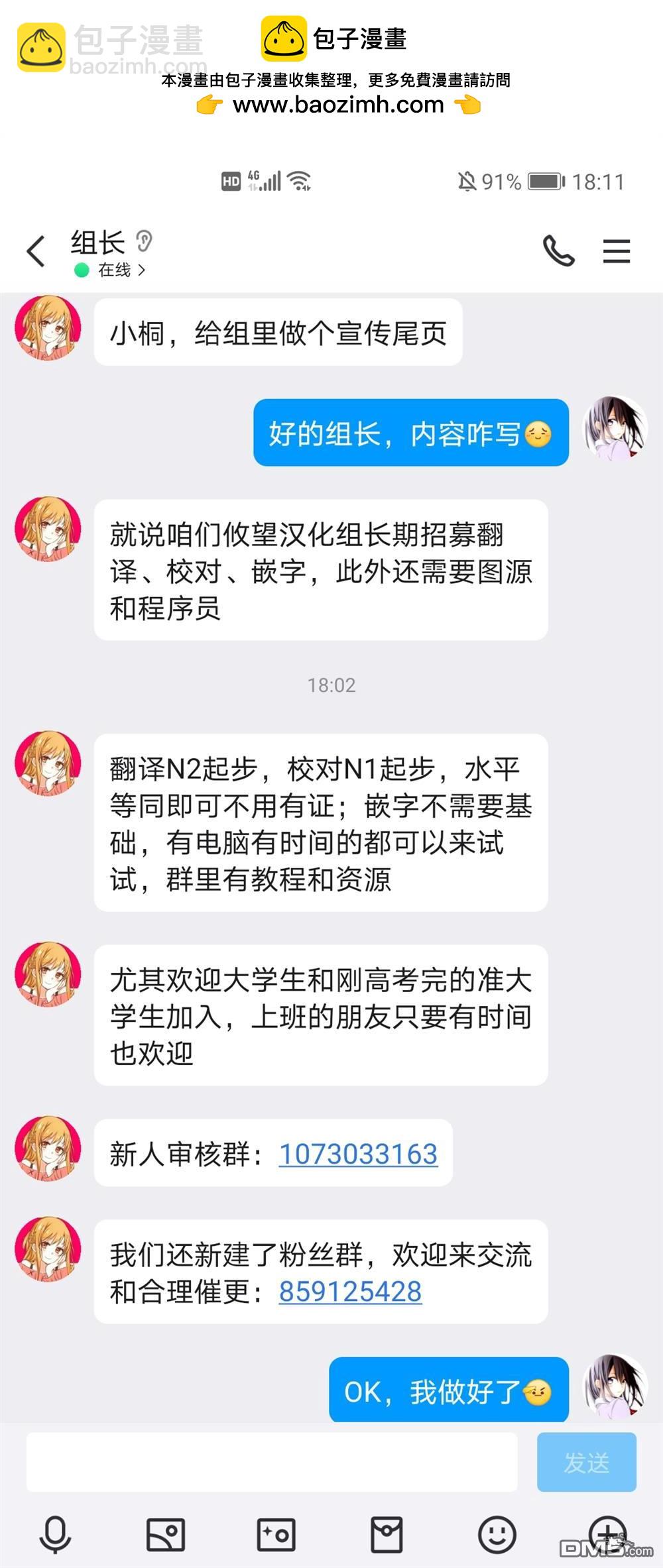Tap the back arrow to exit chat
663x1568 pixels.
pyautogui.click(x=34, y=251)
